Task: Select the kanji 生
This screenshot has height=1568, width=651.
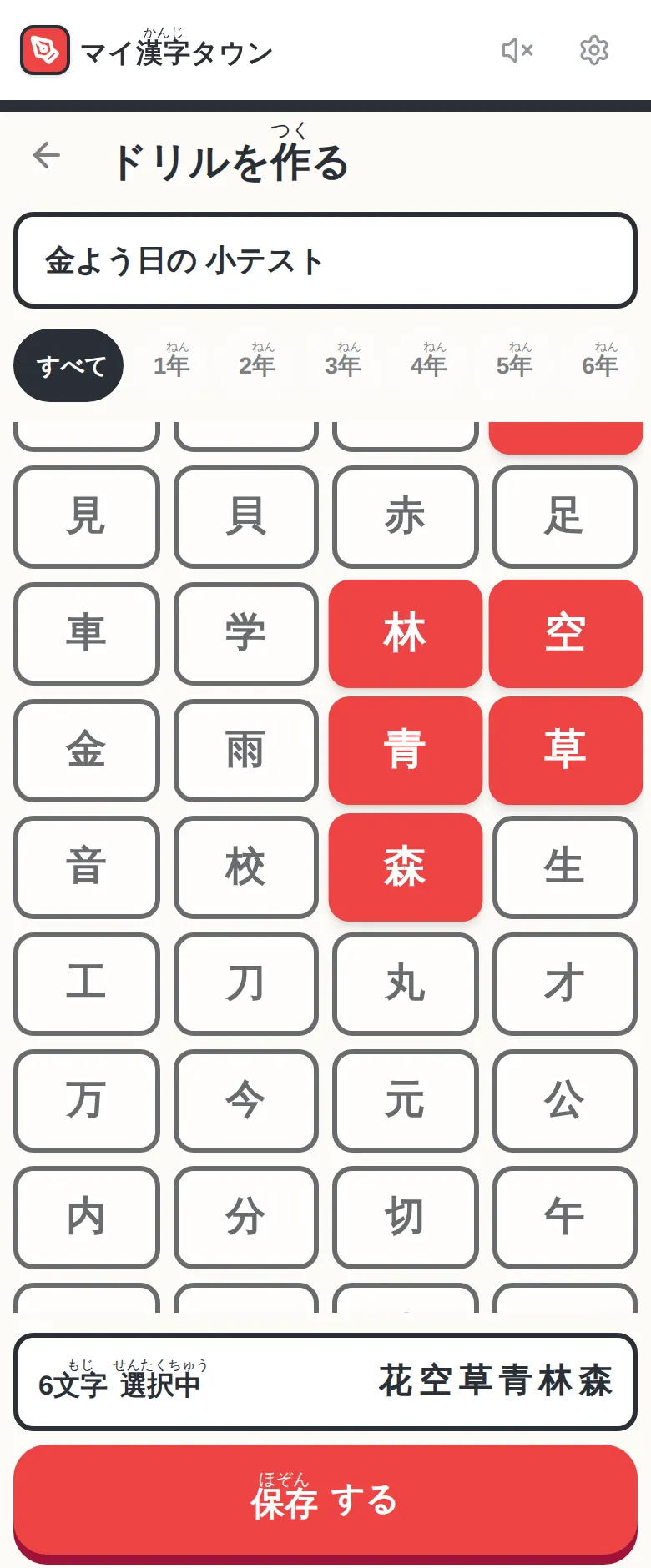Action: coord(565,867)
